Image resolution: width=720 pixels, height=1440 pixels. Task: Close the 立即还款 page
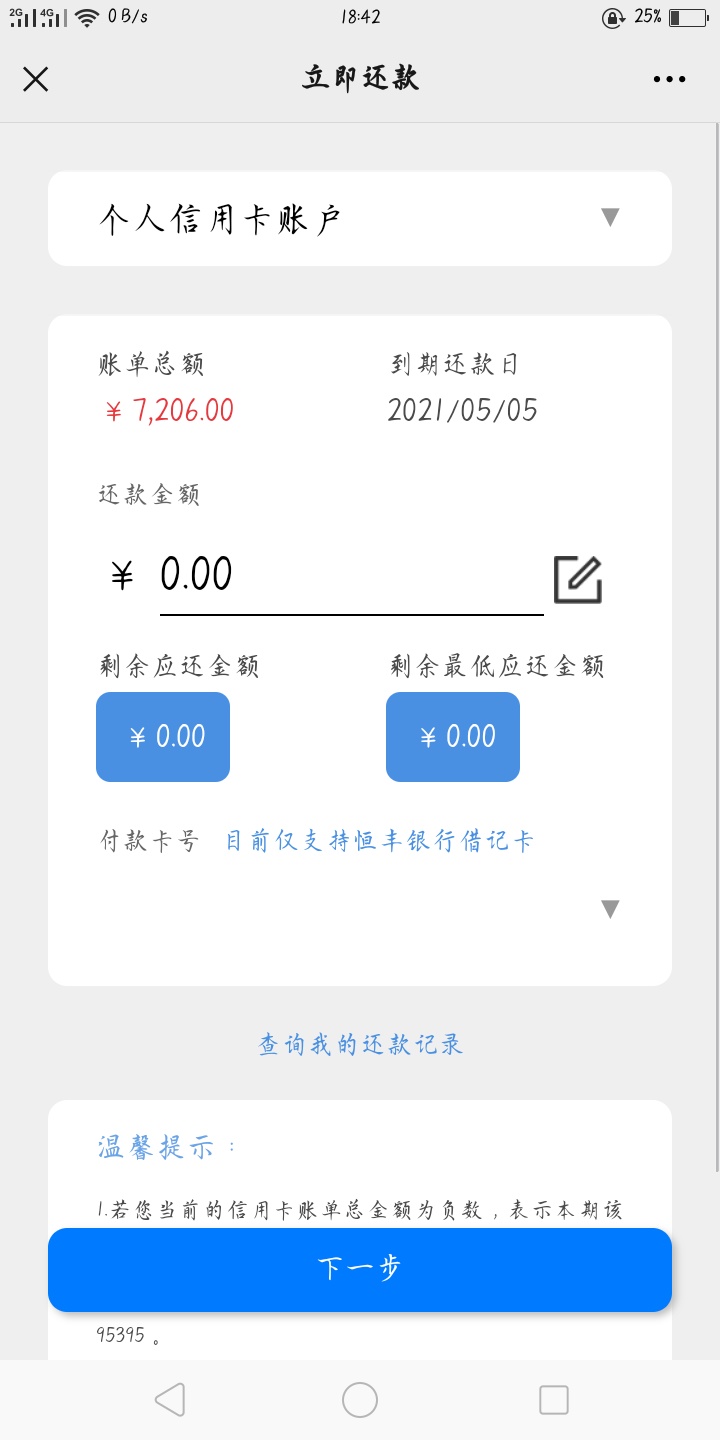[35, 79]
